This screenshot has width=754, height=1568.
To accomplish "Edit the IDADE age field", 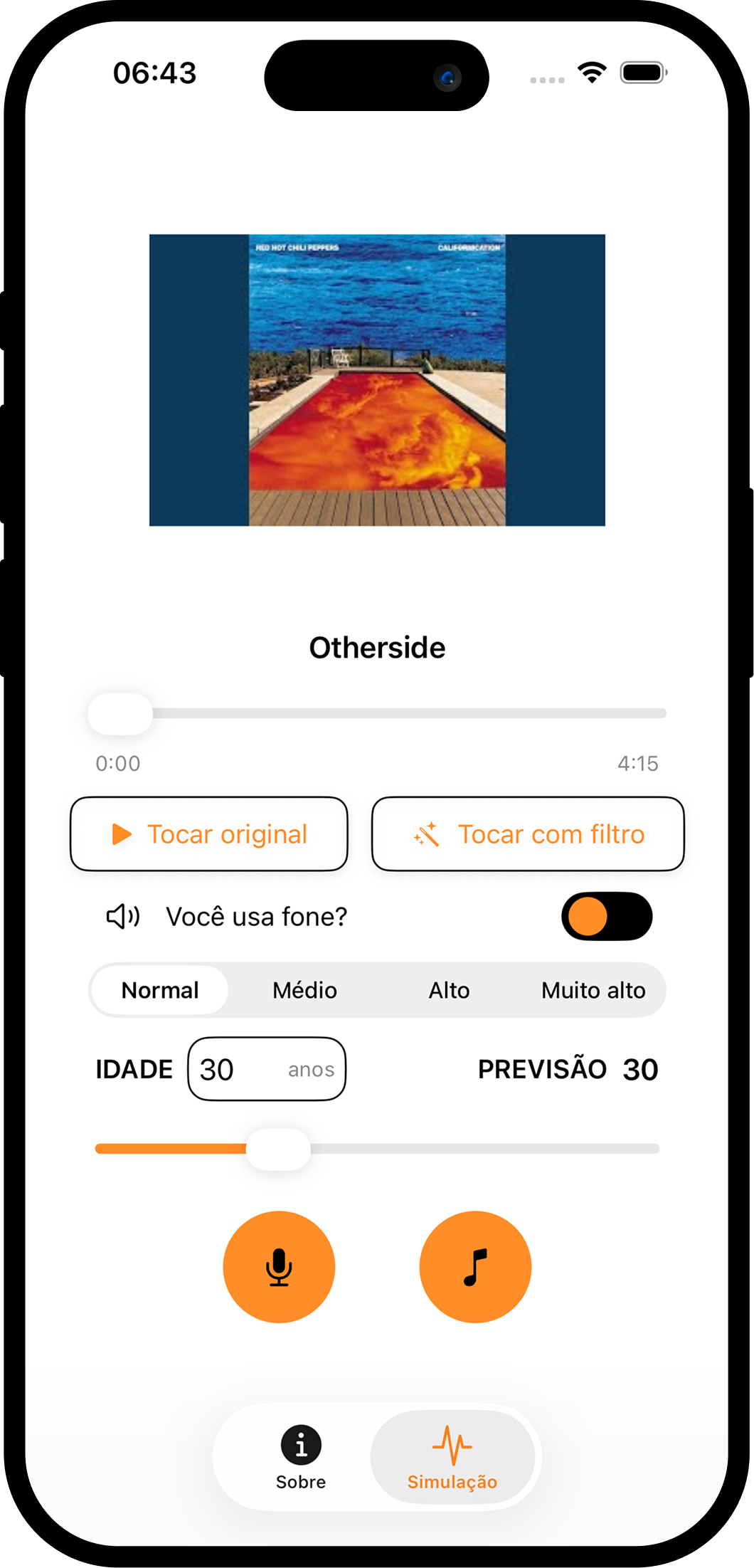I will [x=242, y=1069].
